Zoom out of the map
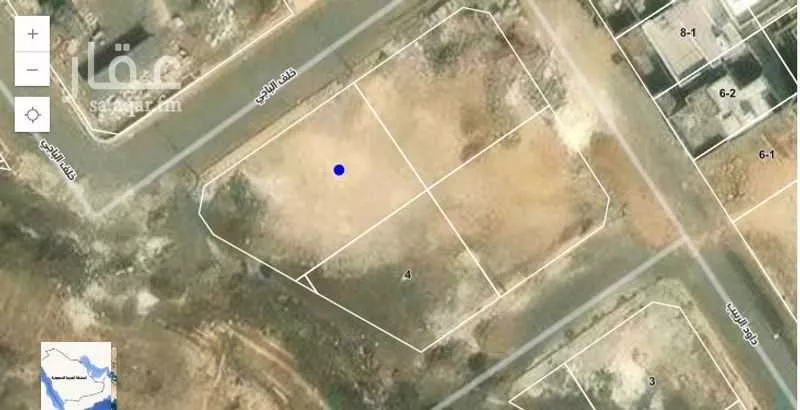This screenshot has width=800, height=410. click(33, 70)
